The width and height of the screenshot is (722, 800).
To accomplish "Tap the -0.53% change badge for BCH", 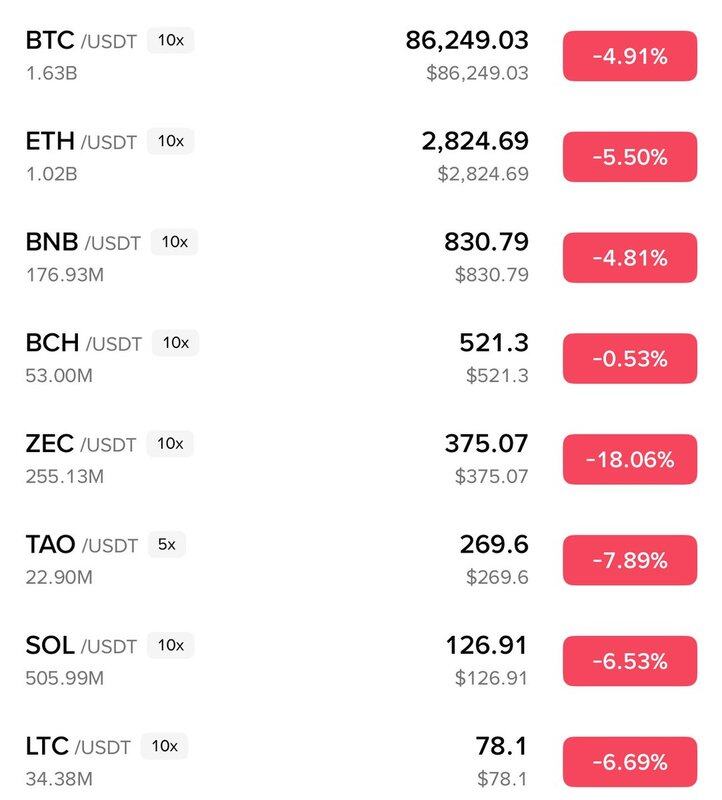I will [x=629, y=359].
